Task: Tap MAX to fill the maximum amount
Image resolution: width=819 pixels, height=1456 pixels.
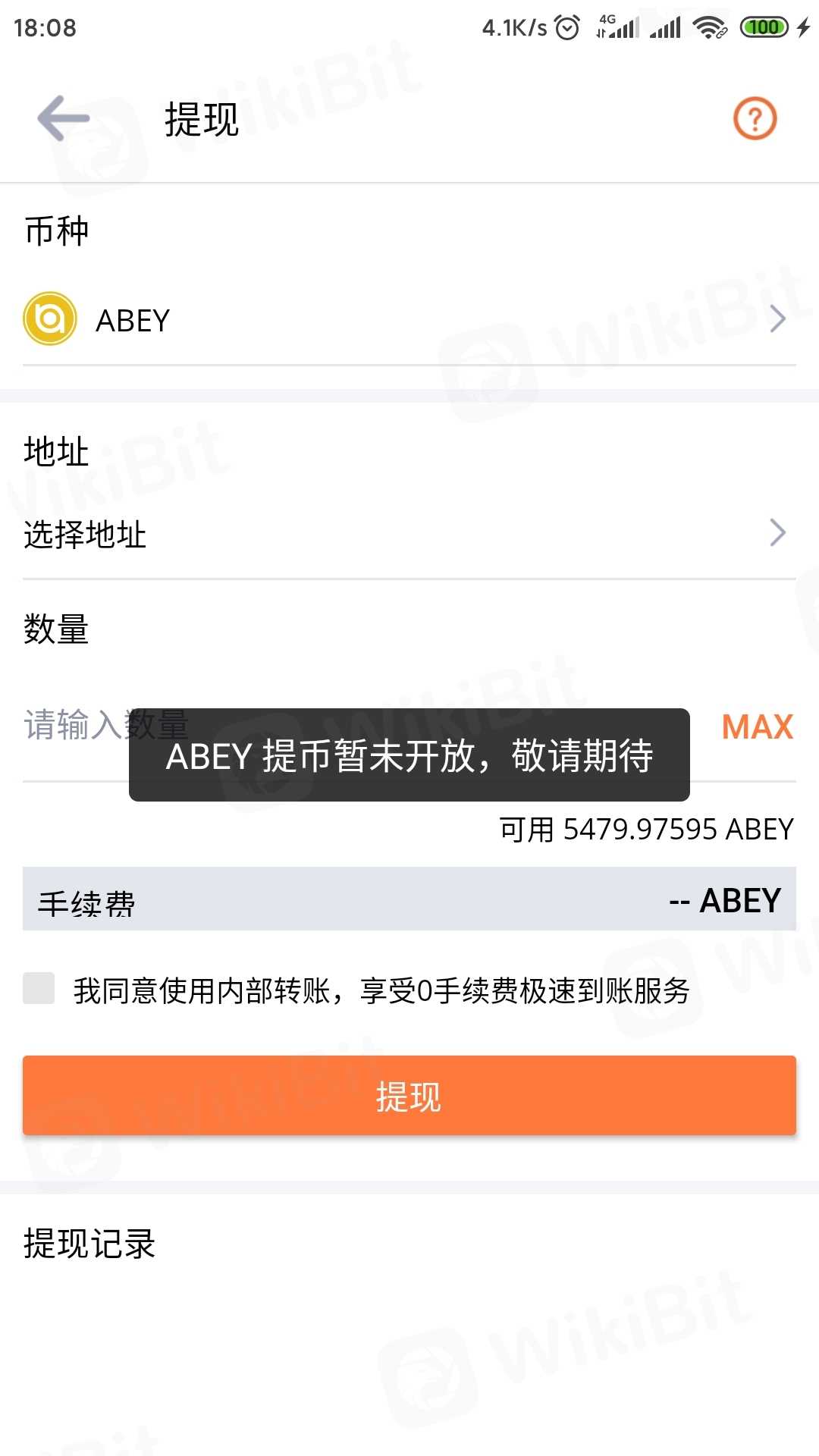Action: coord(757,726)
